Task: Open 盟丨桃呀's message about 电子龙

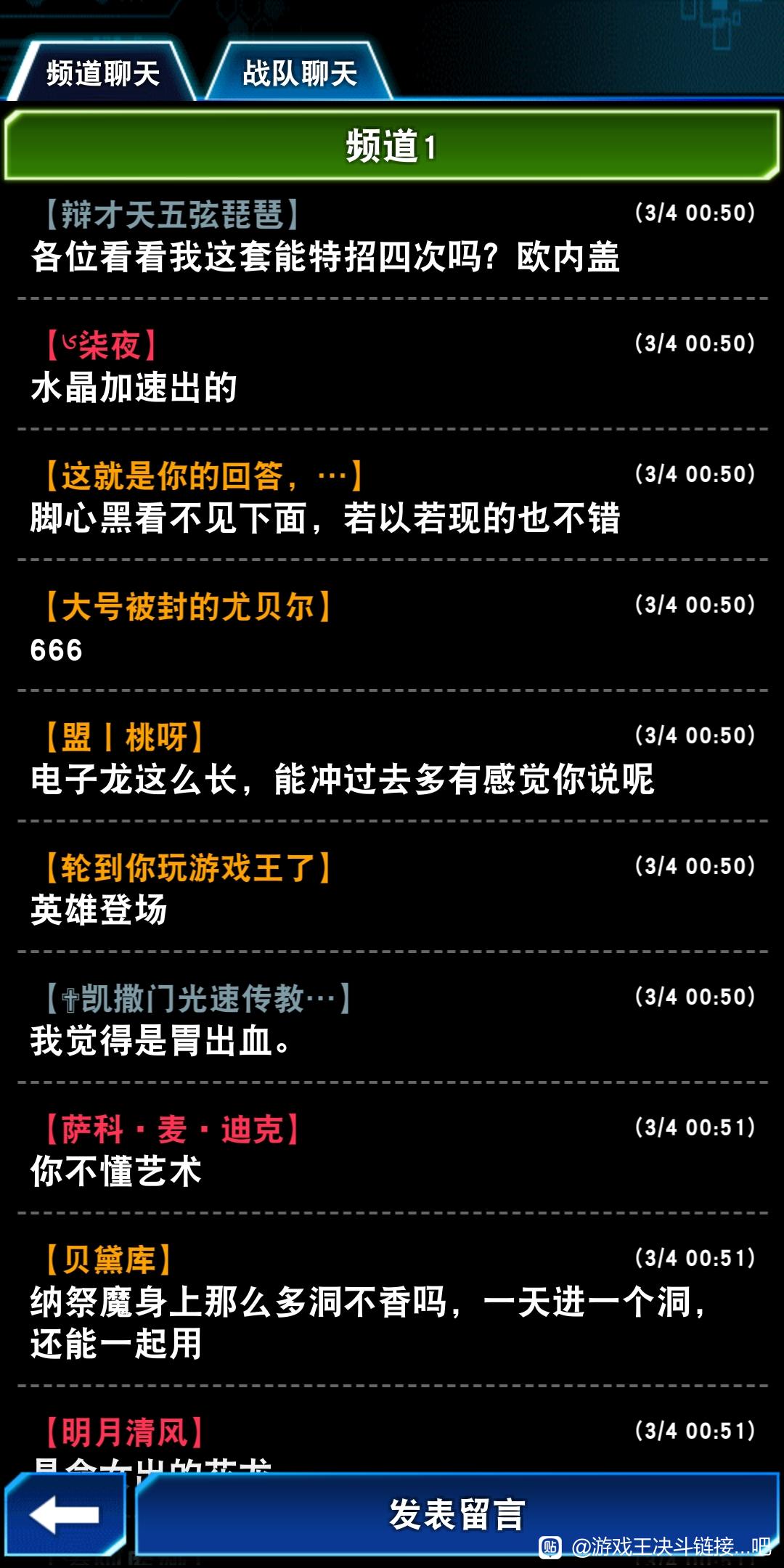Action: pos(392,758)
